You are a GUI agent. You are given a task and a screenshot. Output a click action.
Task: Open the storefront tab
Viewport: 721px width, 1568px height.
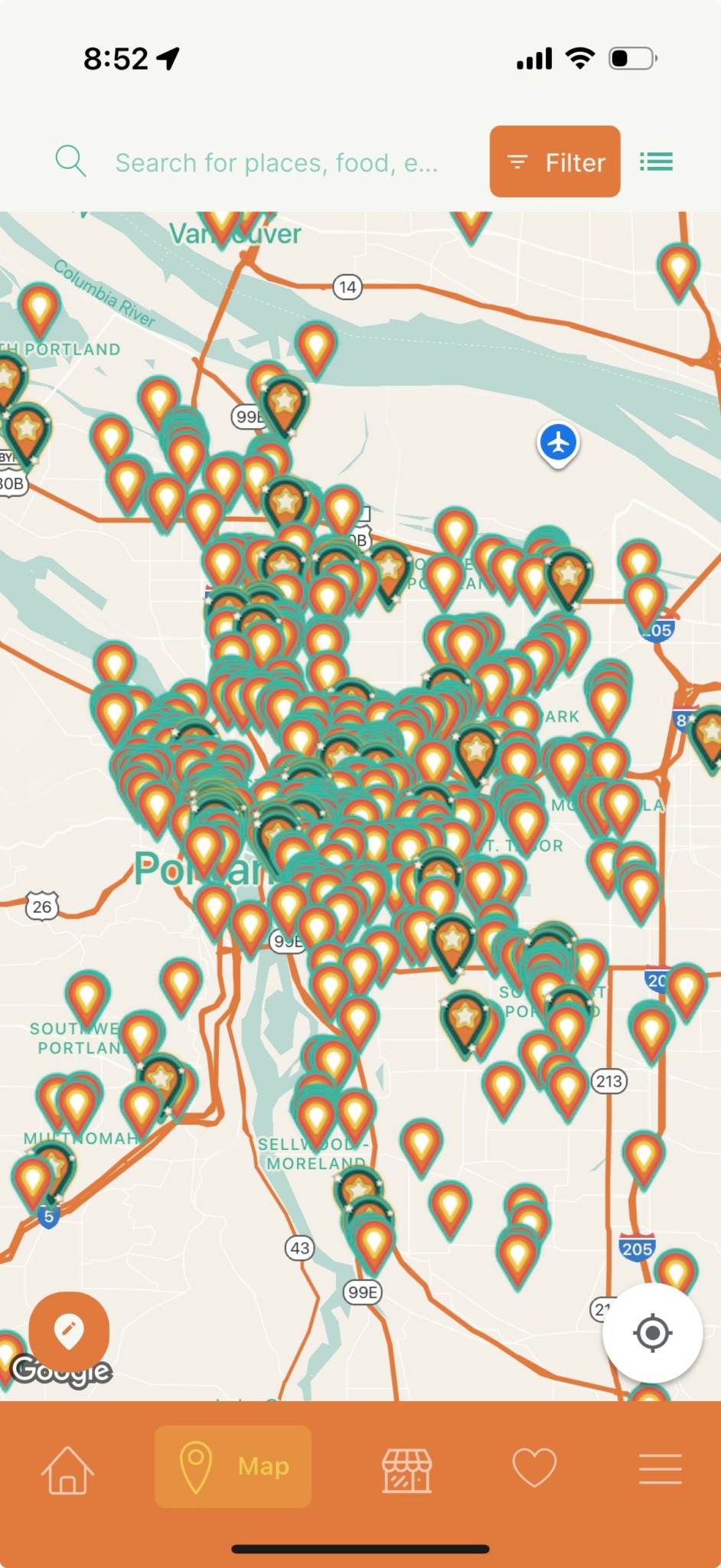click(406, 1468)
